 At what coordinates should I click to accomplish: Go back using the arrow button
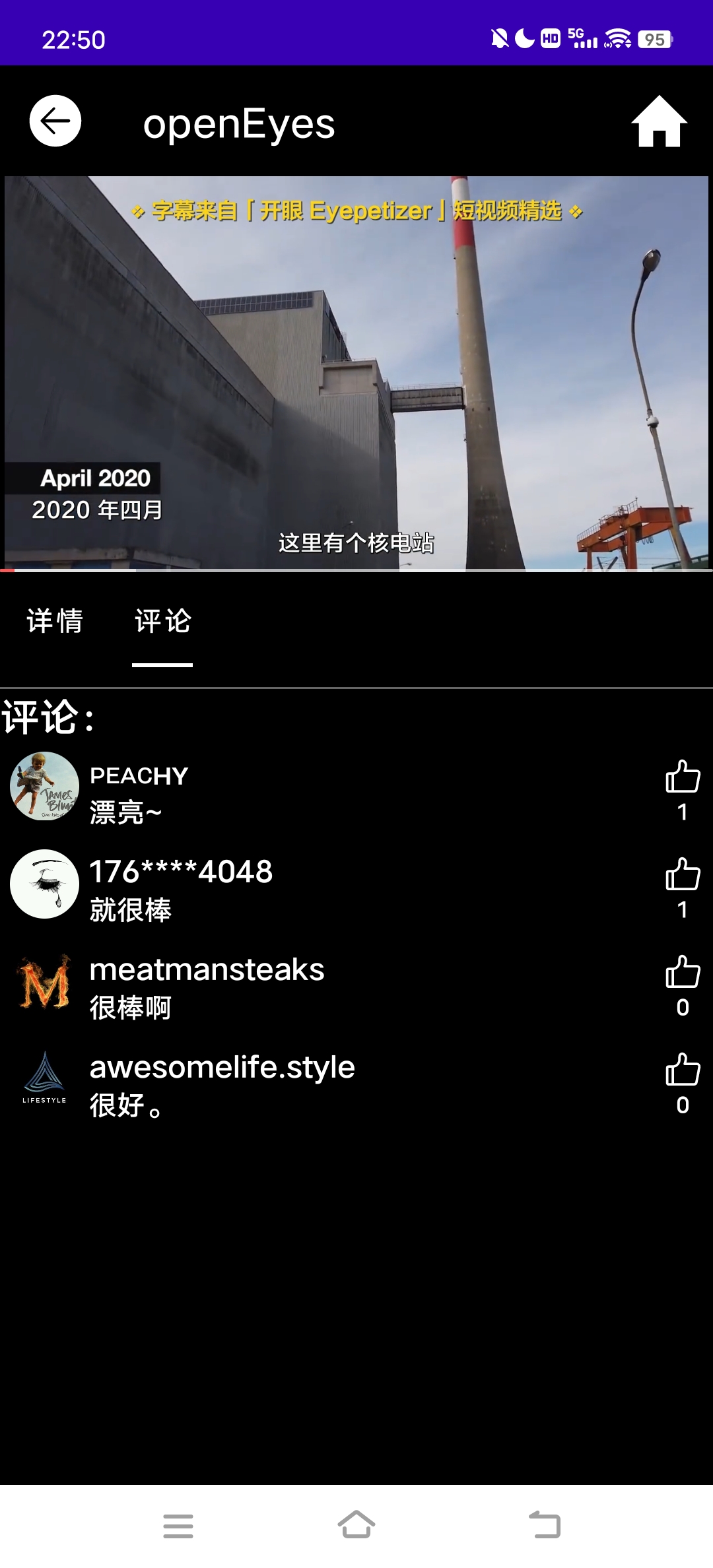point(55,121)
